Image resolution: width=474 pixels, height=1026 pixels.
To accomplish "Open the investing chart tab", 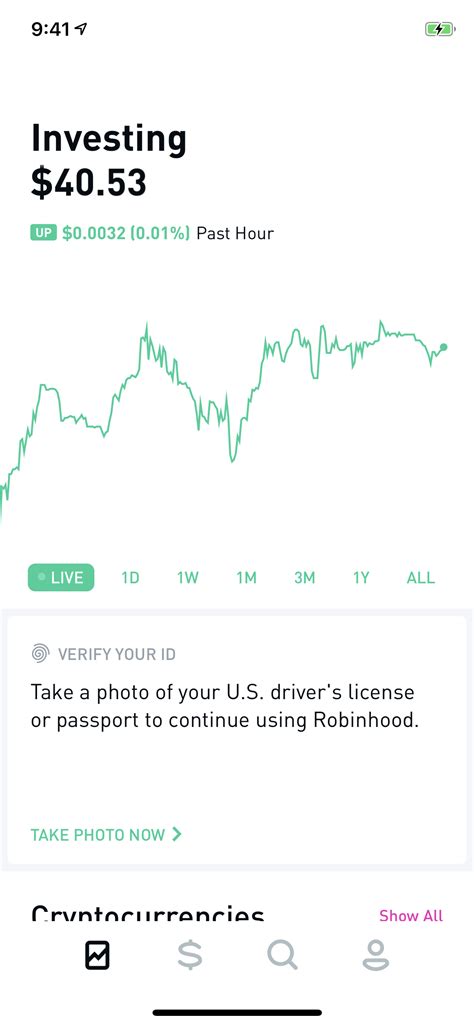I will point(97,956).
